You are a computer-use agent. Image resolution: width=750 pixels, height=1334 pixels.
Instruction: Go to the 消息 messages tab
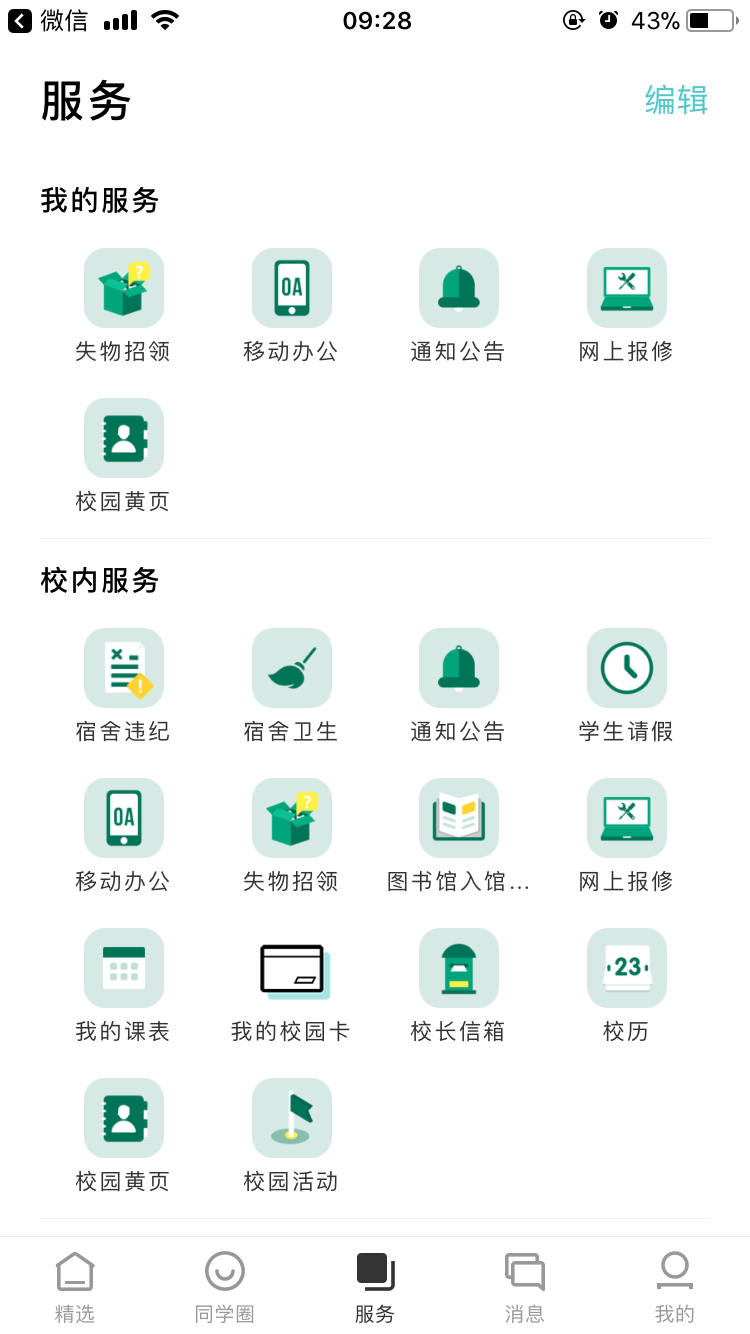[525, 1287]
